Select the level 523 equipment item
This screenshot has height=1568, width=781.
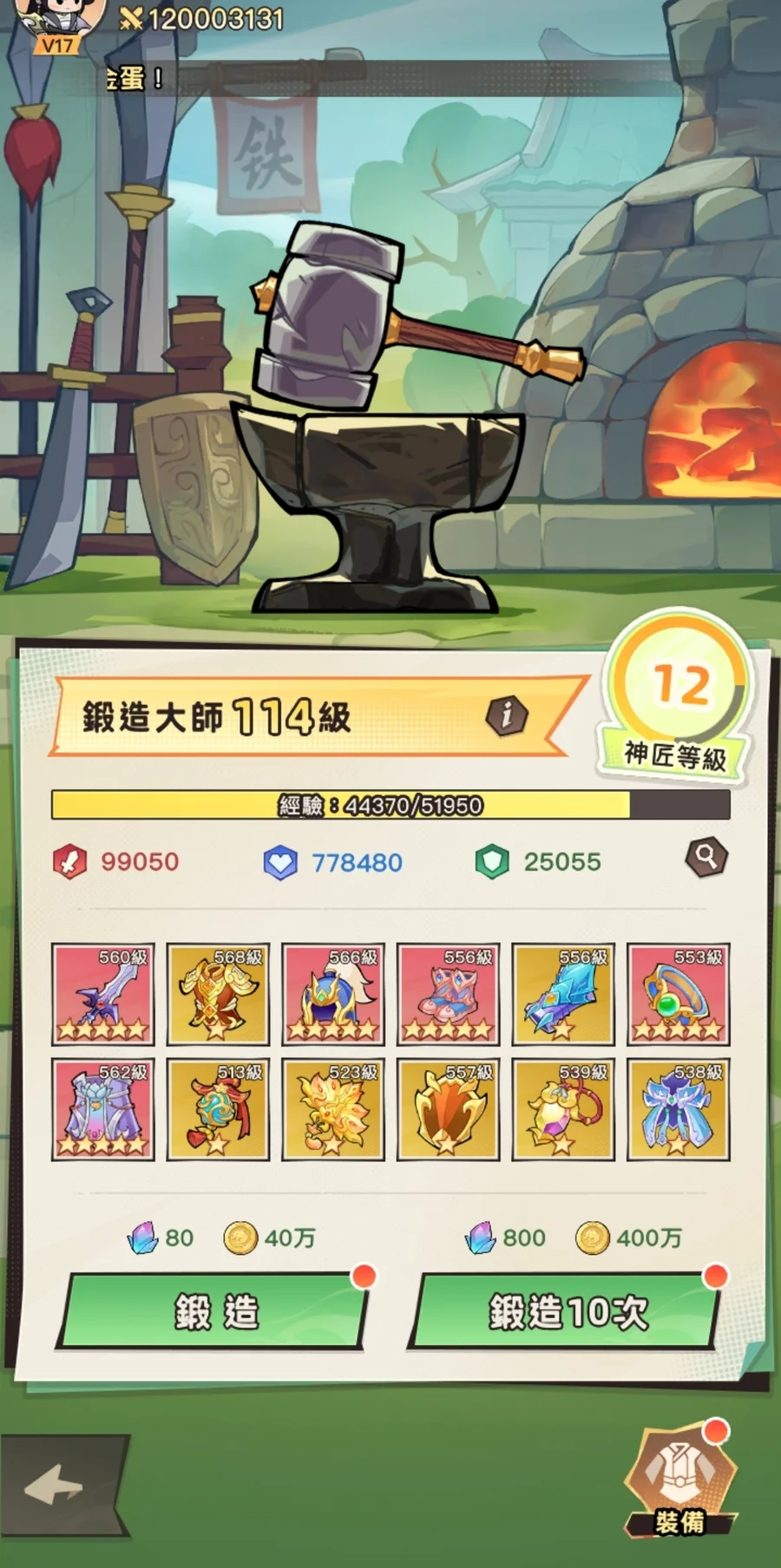pos(333,1109)
